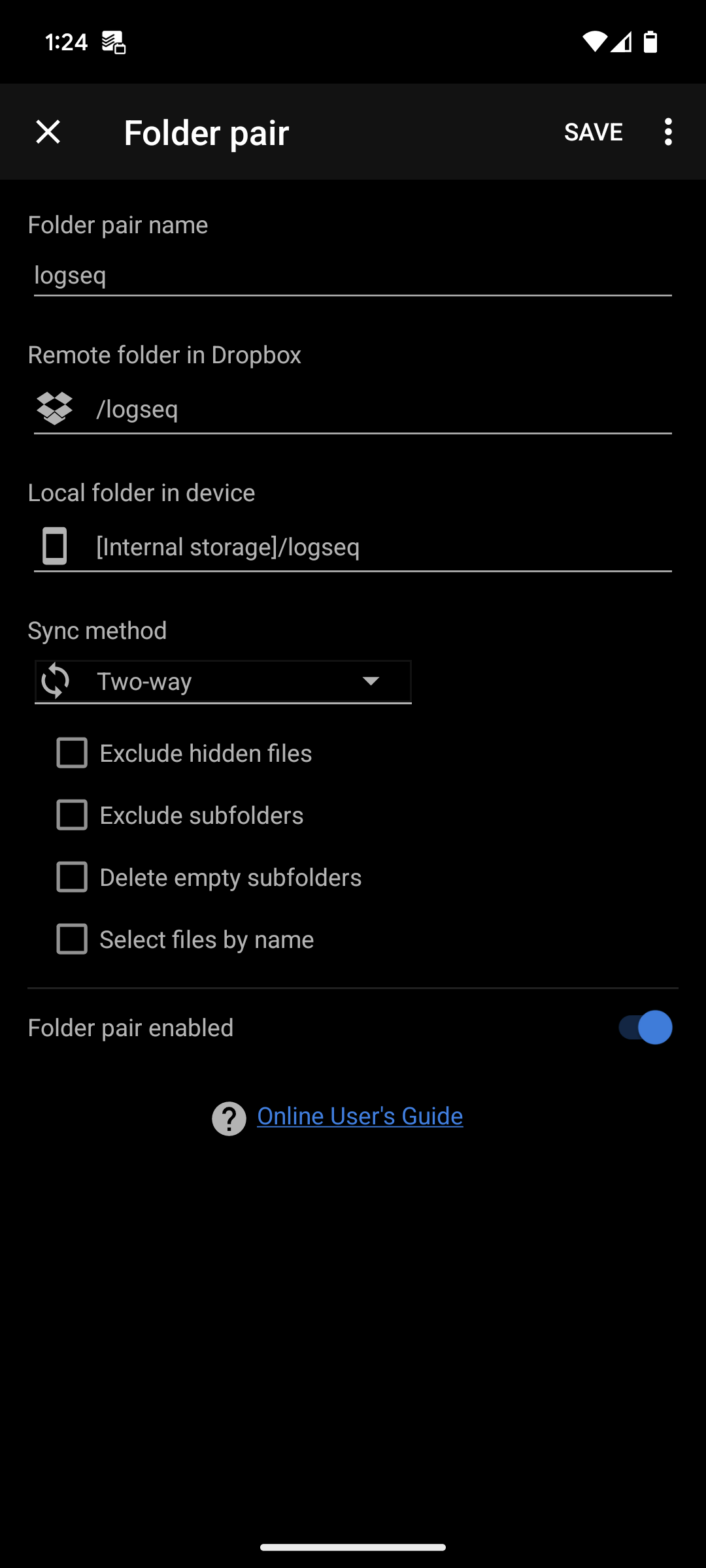
Task: Click the Folder pair title in the toolbar
Action: [206, 131]
